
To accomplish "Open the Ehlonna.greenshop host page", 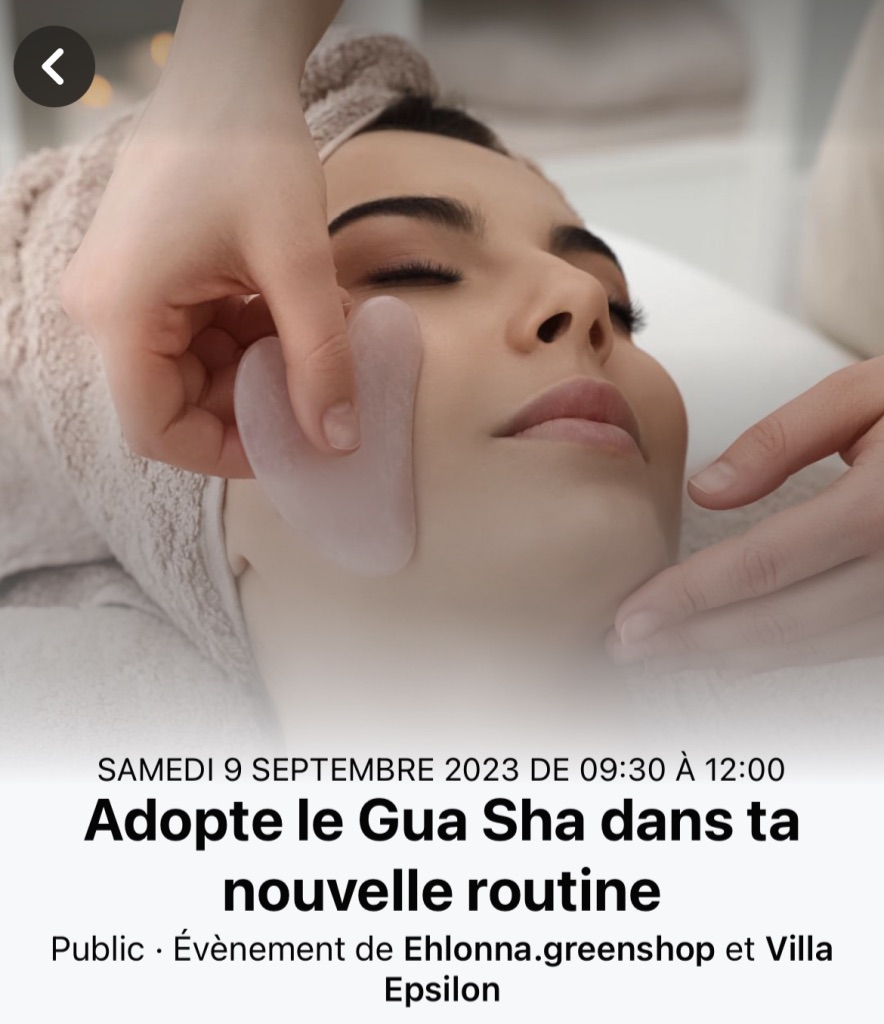I will pos(559,949).
